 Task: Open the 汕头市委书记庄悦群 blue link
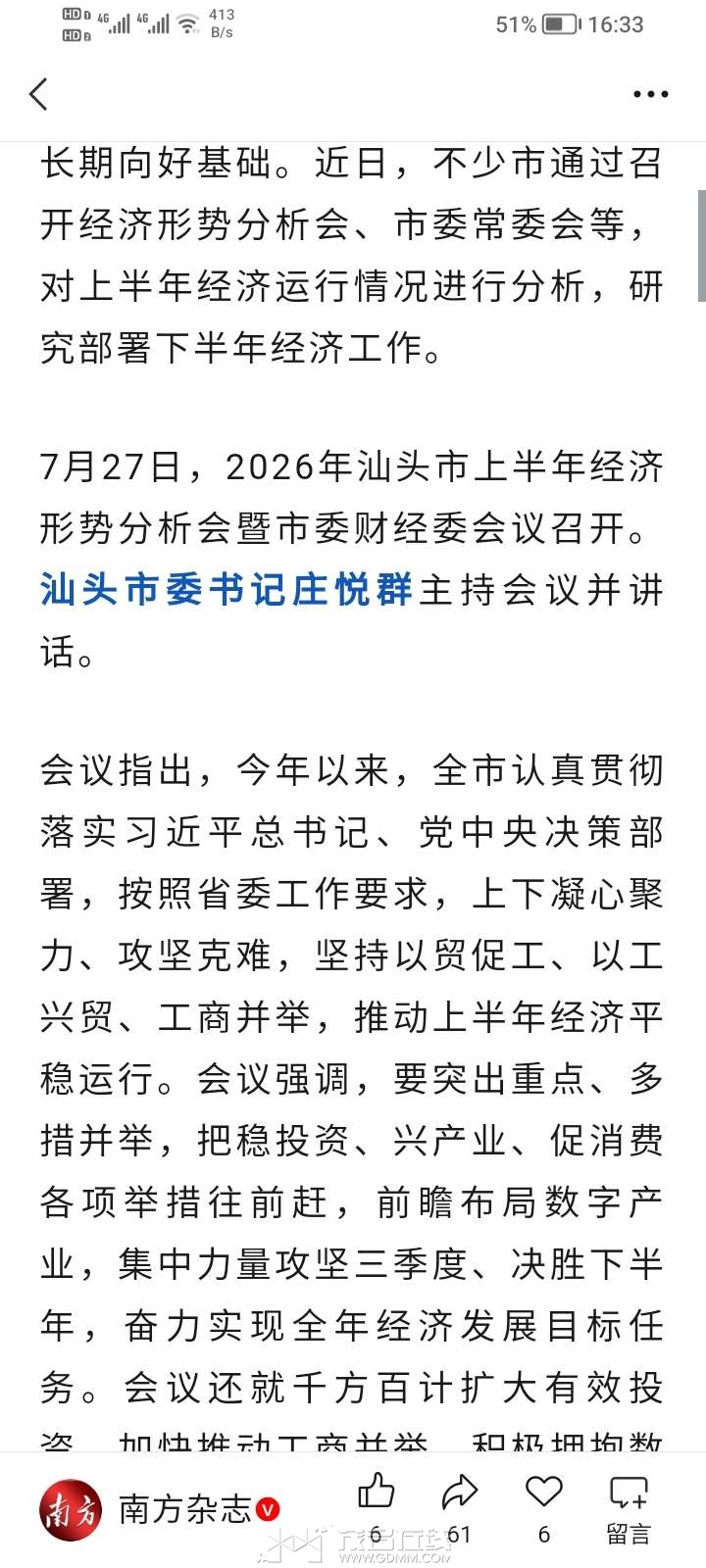227,590
